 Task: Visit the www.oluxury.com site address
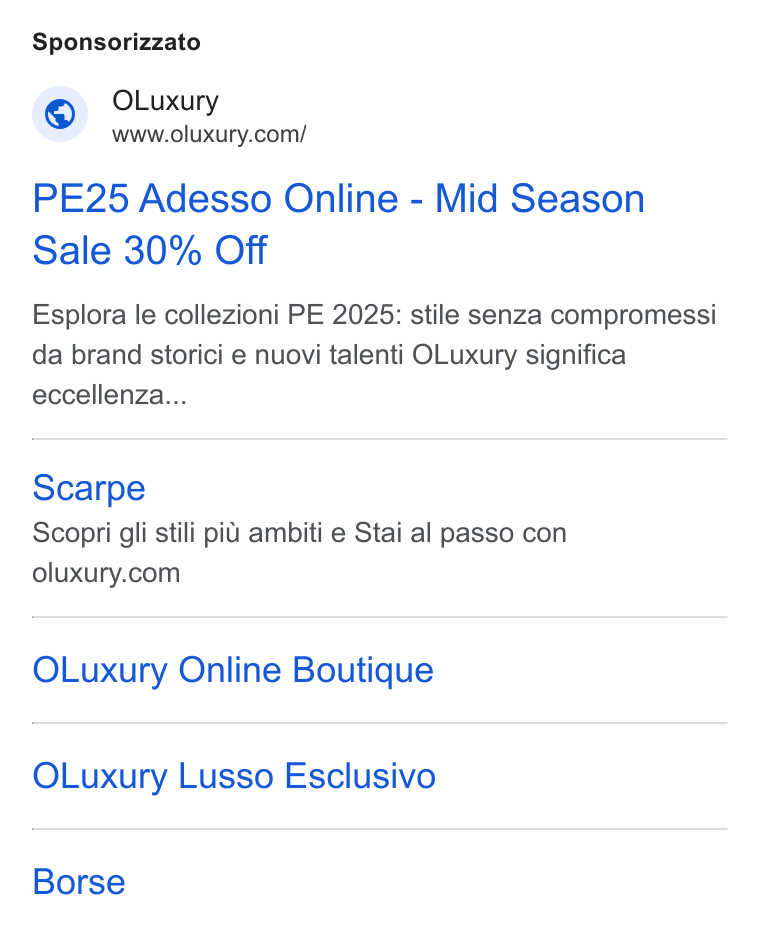click(209, 135)
